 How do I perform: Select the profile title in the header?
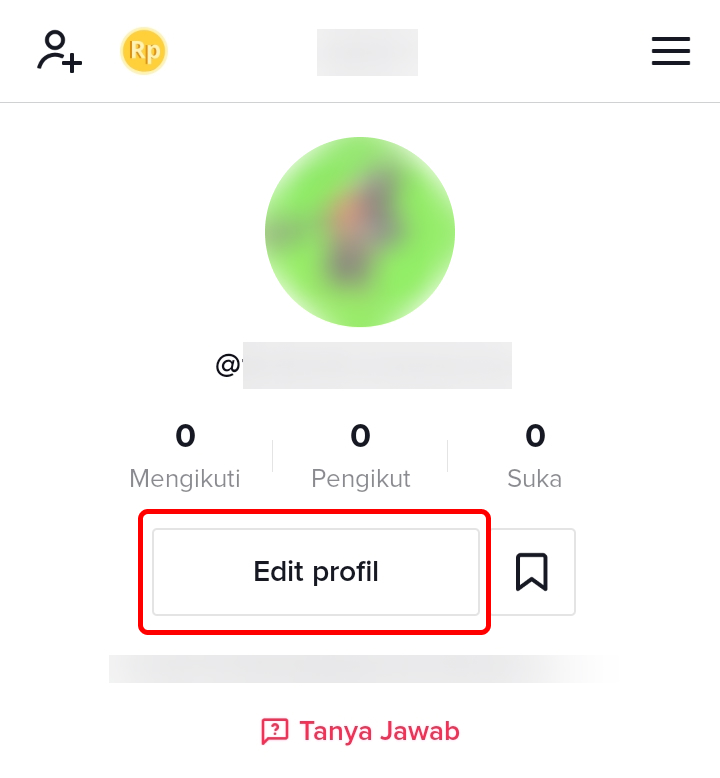click(367, 52)
